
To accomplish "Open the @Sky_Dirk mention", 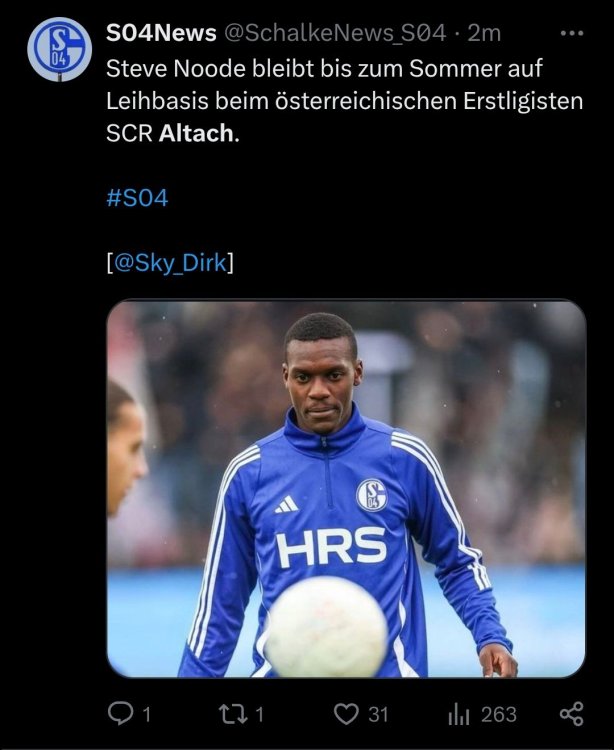I will point(169,263).
